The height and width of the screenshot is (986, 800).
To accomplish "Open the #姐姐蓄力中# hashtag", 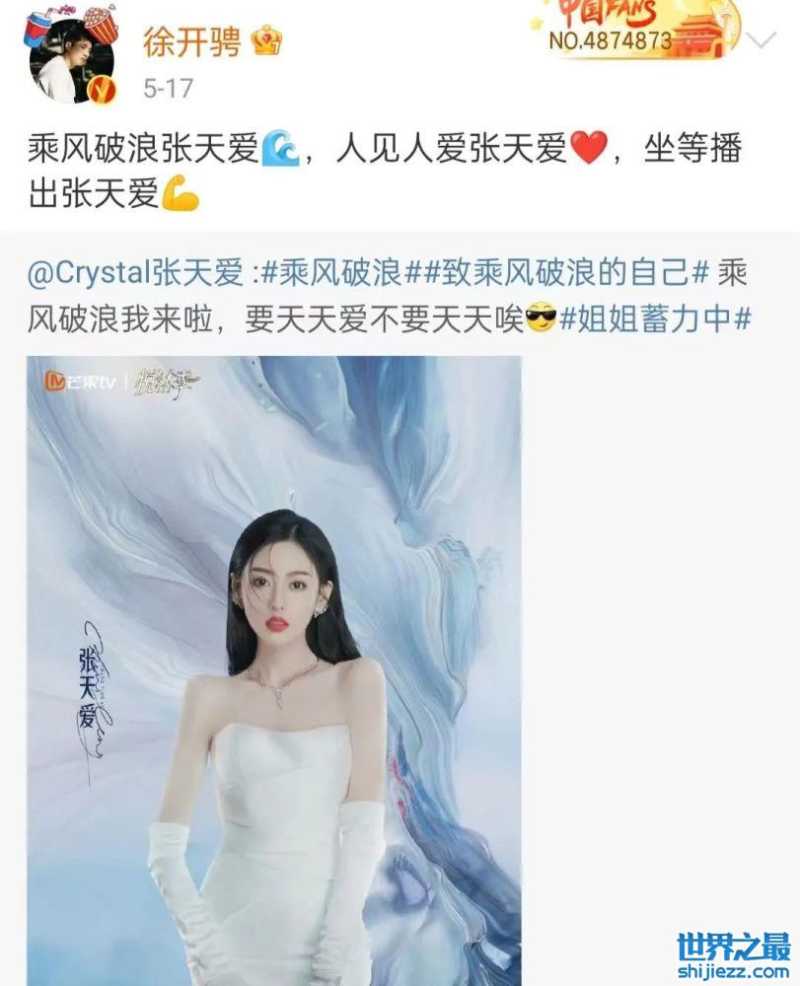I will tap(655, 320).
